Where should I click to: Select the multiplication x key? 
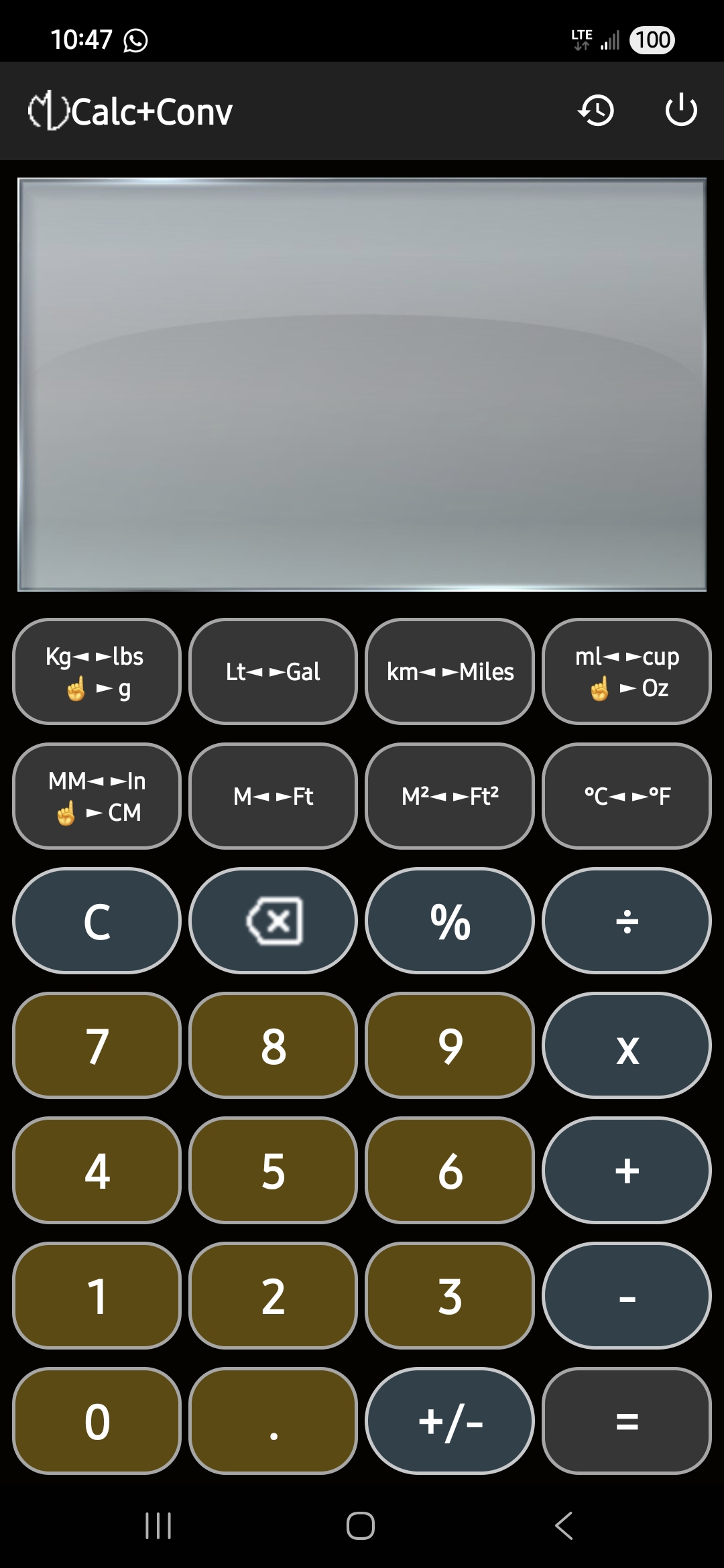(x=626, y=1045)
